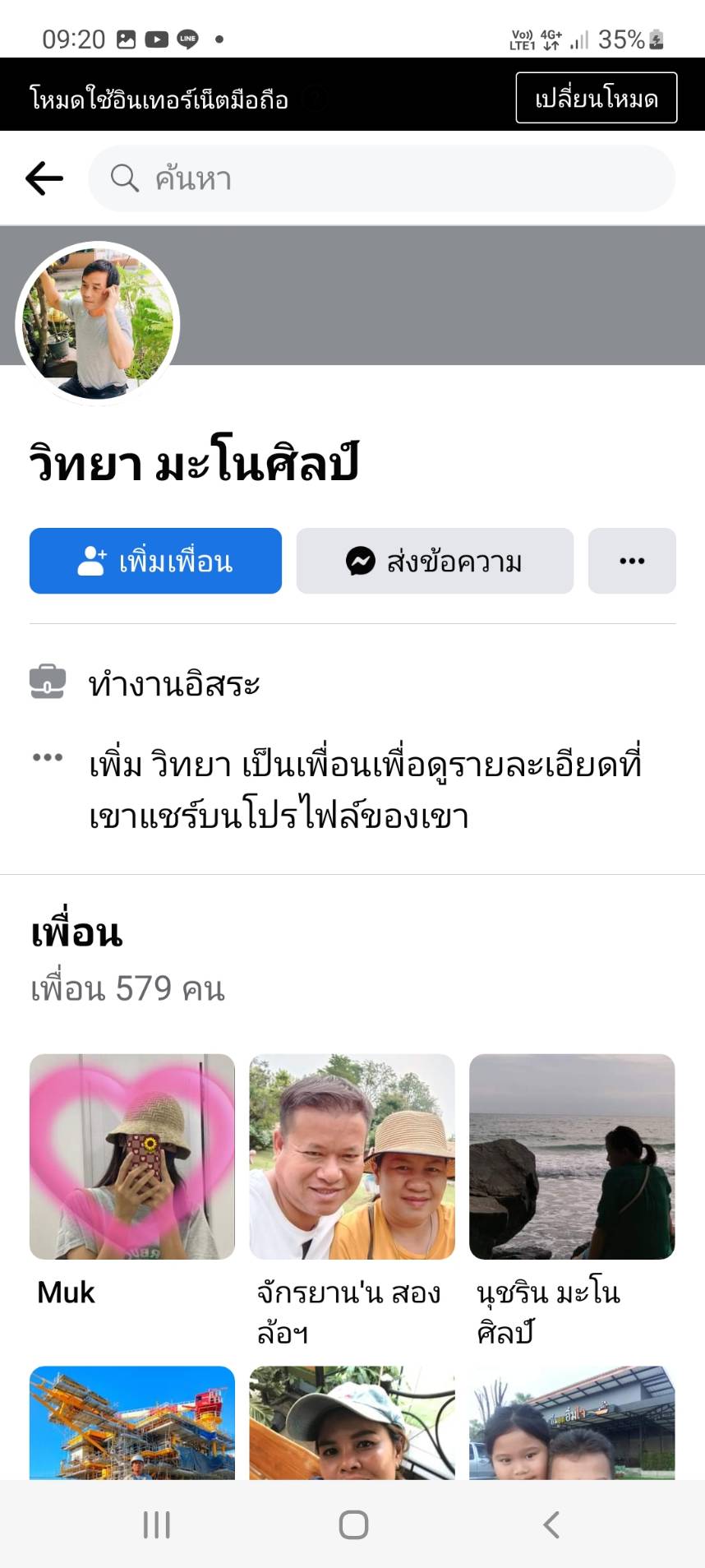
Task: View วิทยา's profile picture
Action: pyautogui.click(x=98, y=323)
